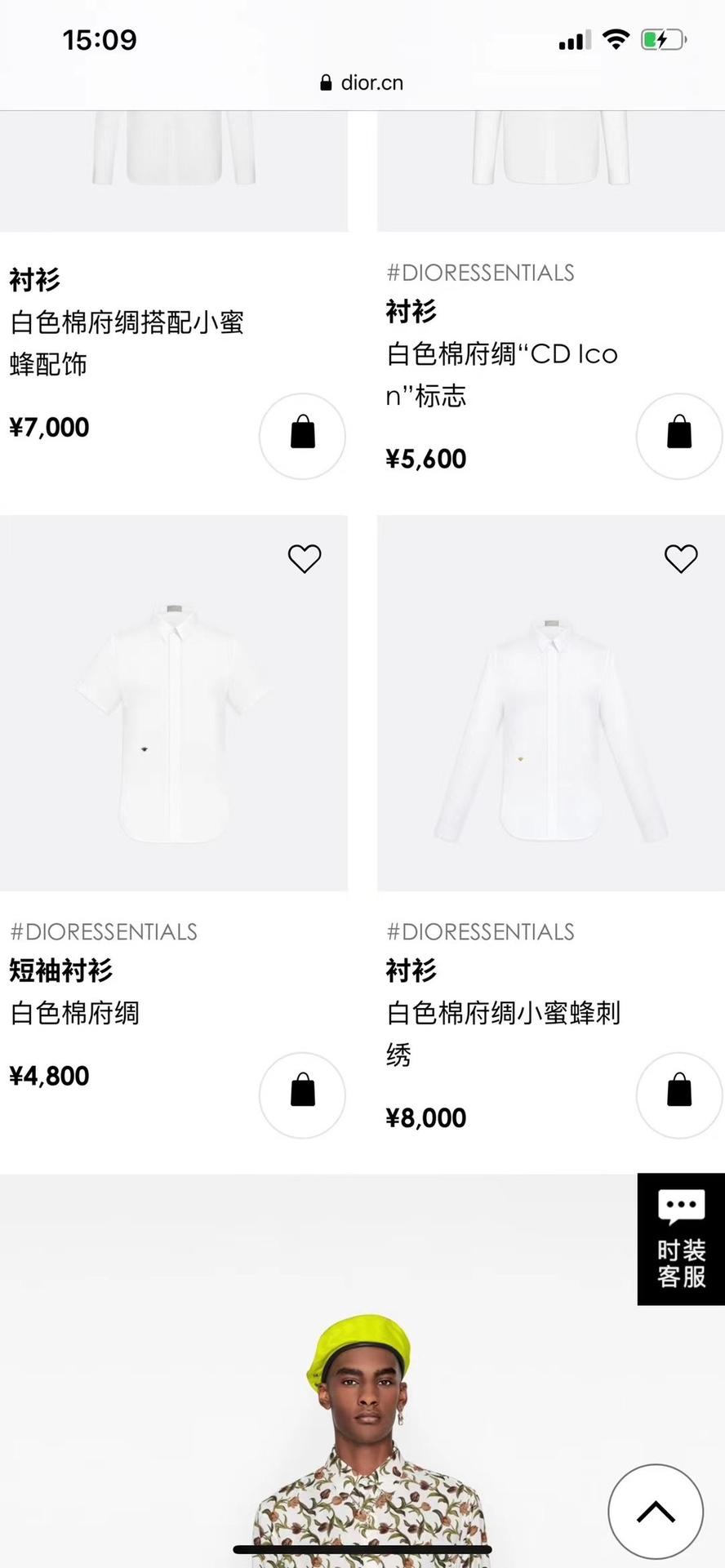Add the ¥4,800 short-sleeve shirt to the bag
This screenshot has width=725, height=1568.
(302, 1095)
